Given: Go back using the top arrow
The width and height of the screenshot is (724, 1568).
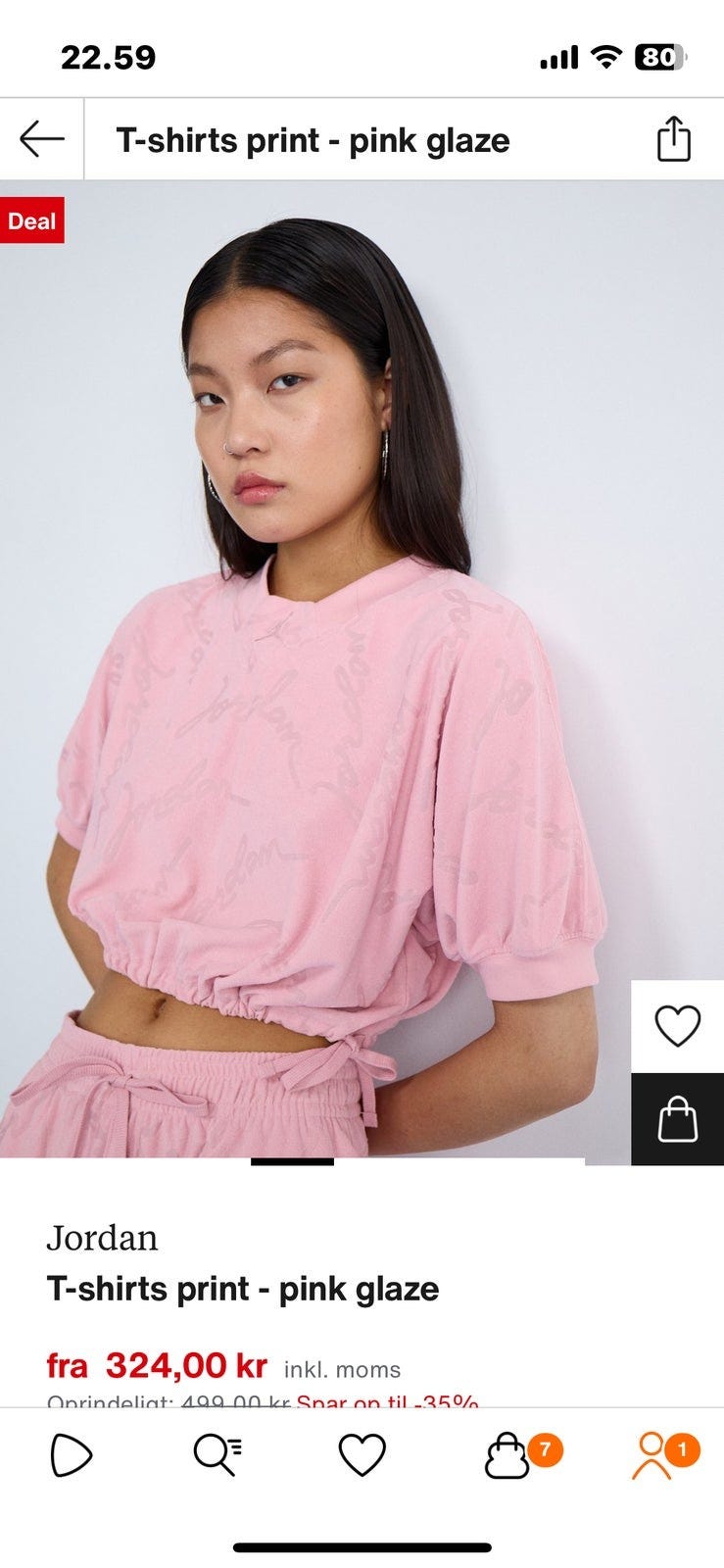Looking at the screenshot, I should click(x=42, y=139).
